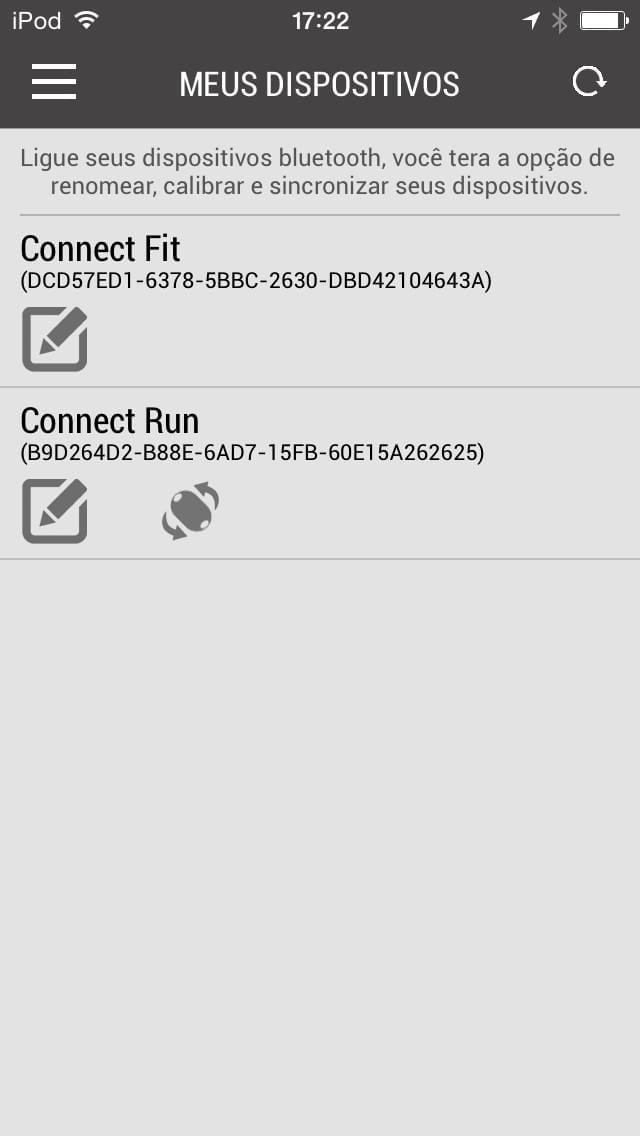
Task: Rename the Connect Fit device
Action: point(55,339)
